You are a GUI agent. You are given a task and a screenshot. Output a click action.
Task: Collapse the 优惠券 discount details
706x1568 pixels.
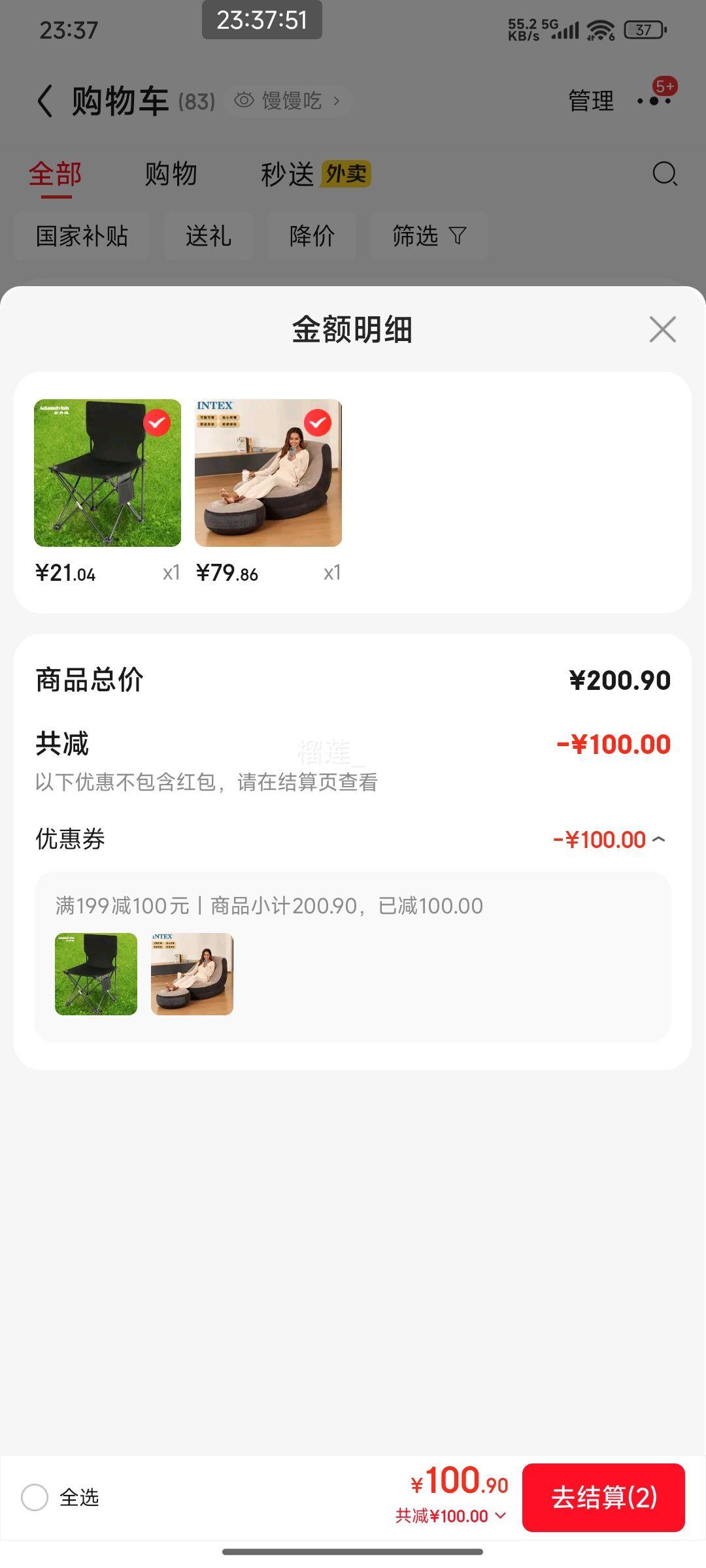(659, 840)
